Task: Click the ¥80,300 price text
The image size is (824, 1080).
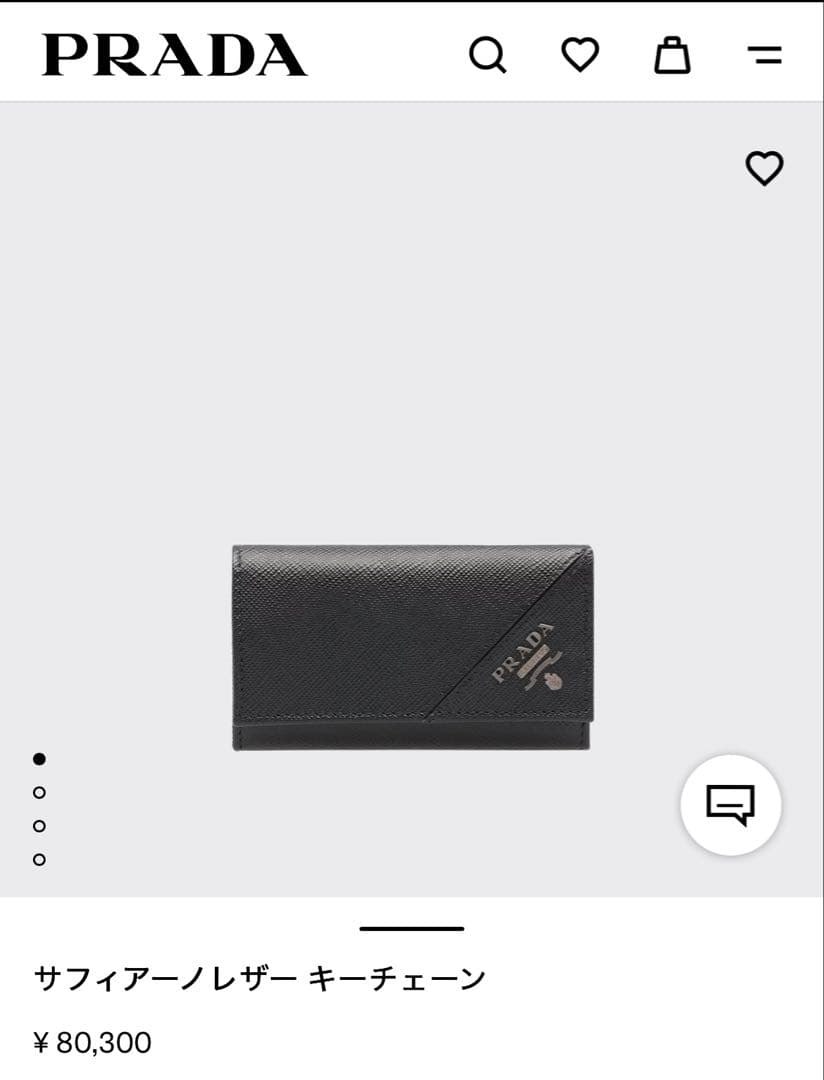Action: click(x=93, y=1040)
